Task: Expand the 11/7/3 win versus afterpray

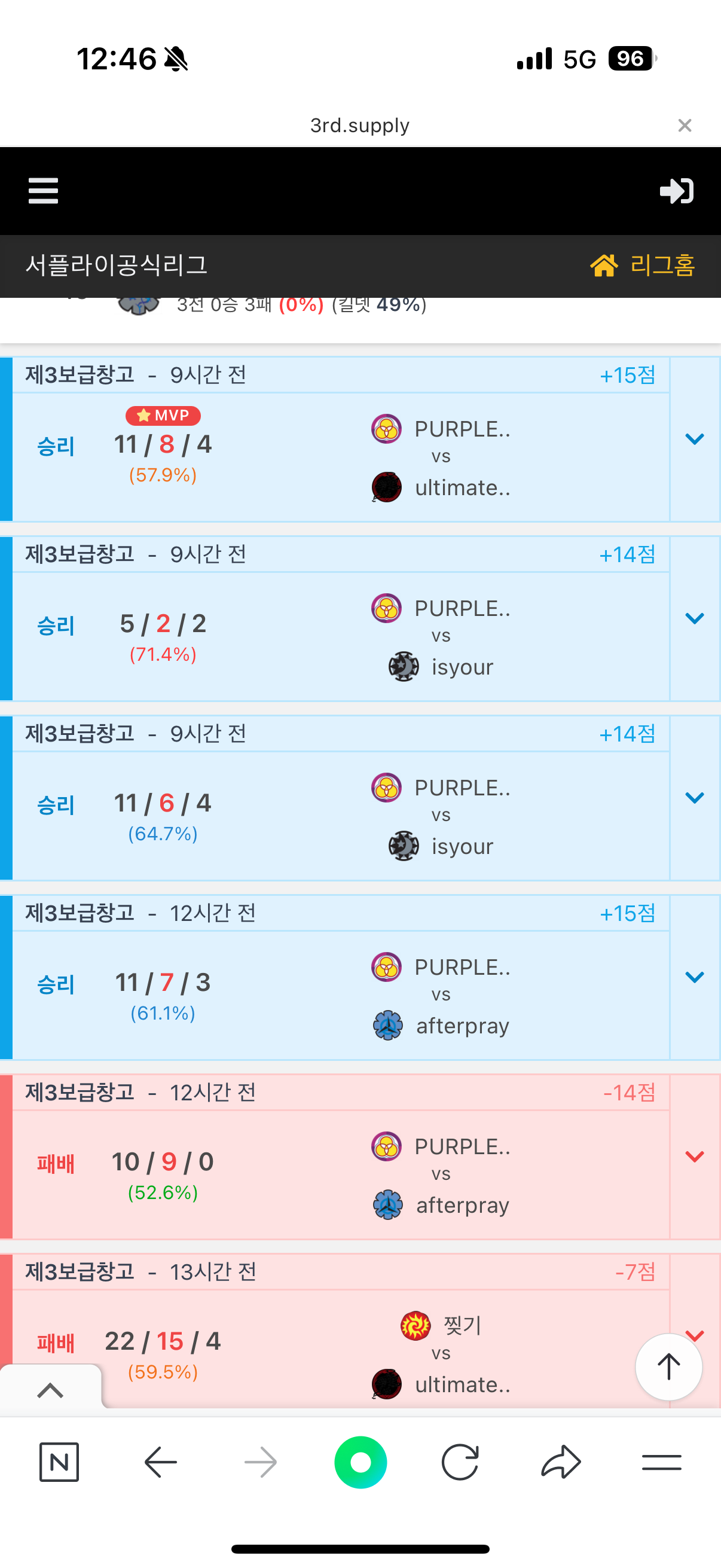Action: tap(694, 977)
